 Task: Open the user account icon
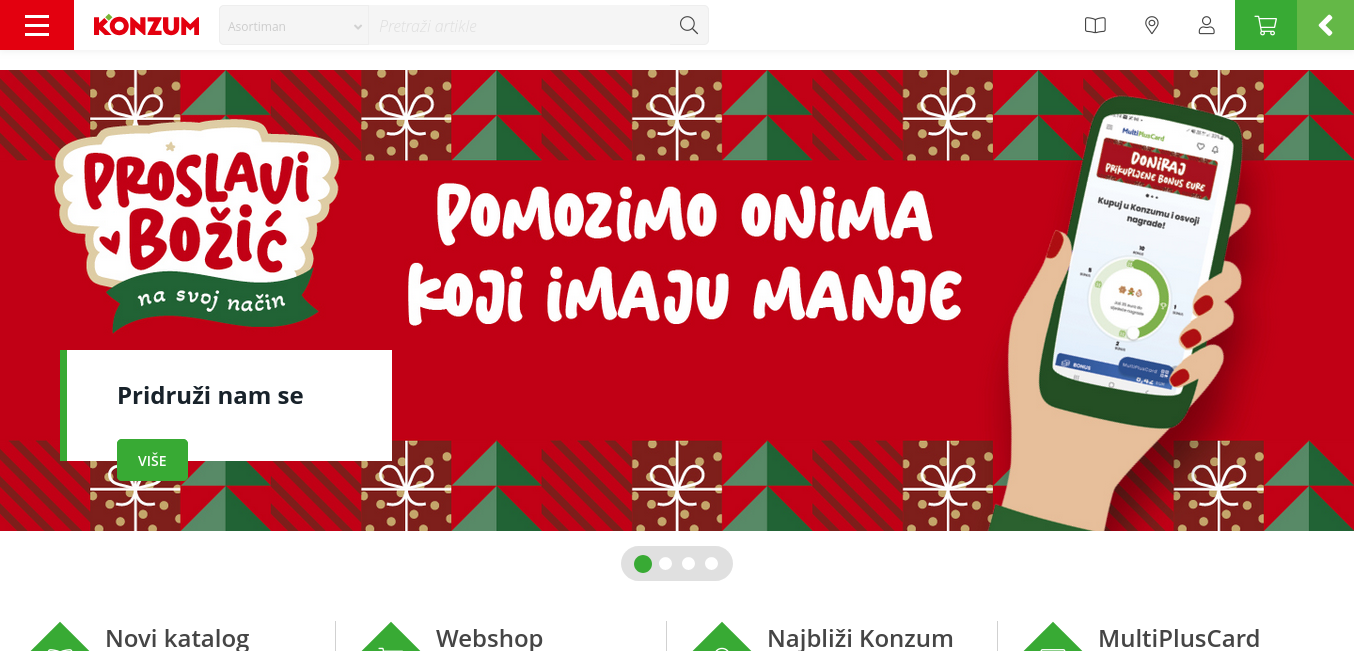(1206, 25)
